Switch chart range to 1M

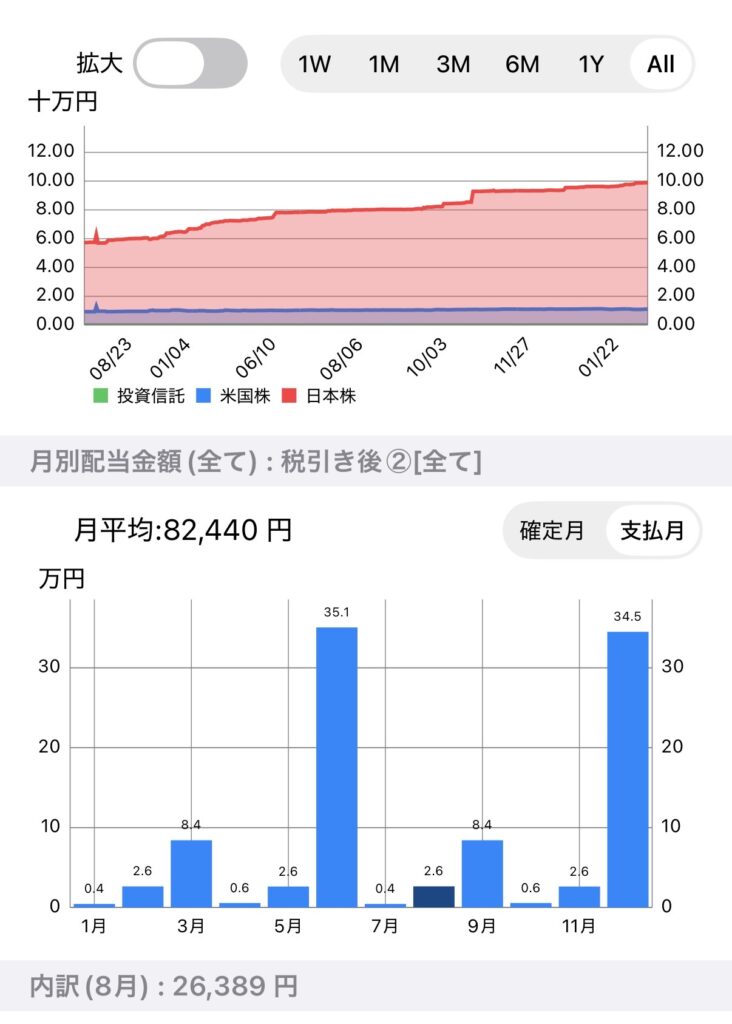(384, 64)
